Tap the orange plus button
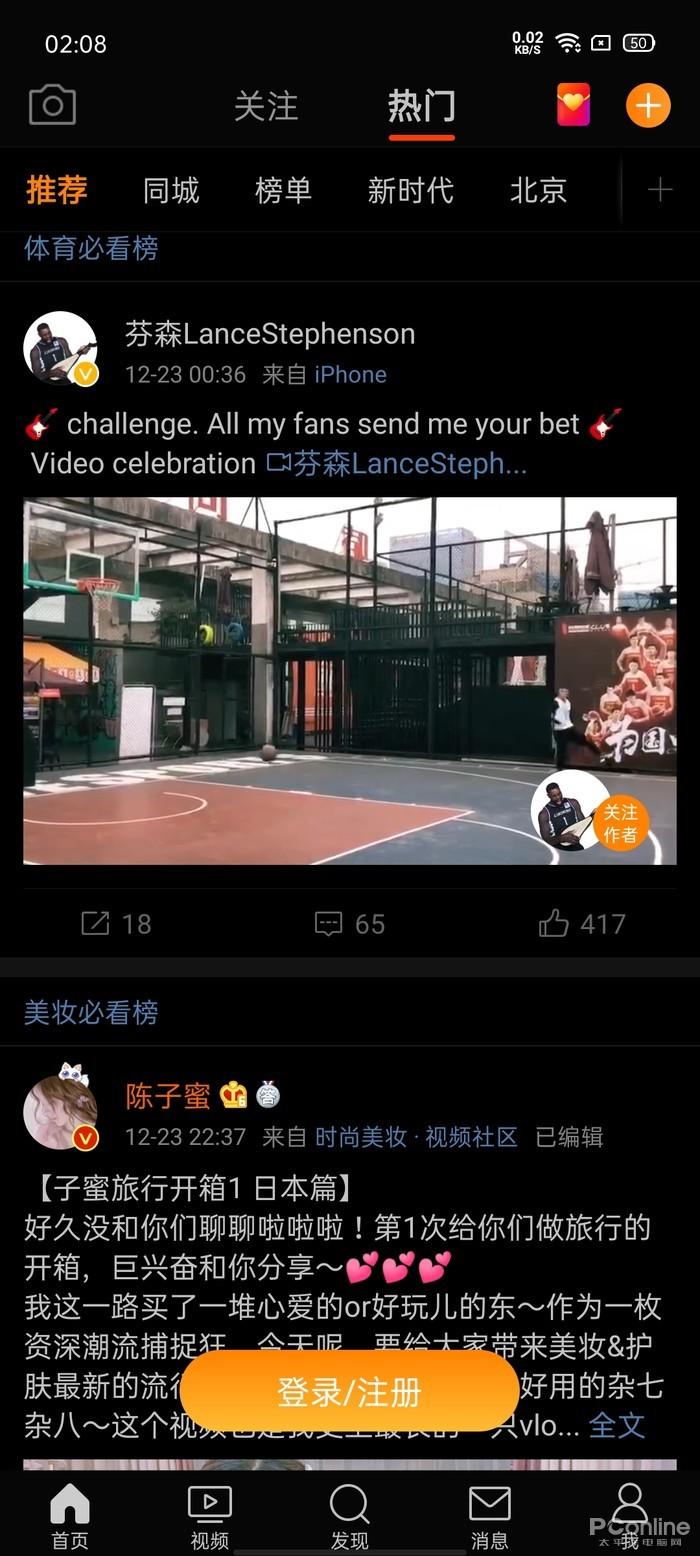 point(648,105)
